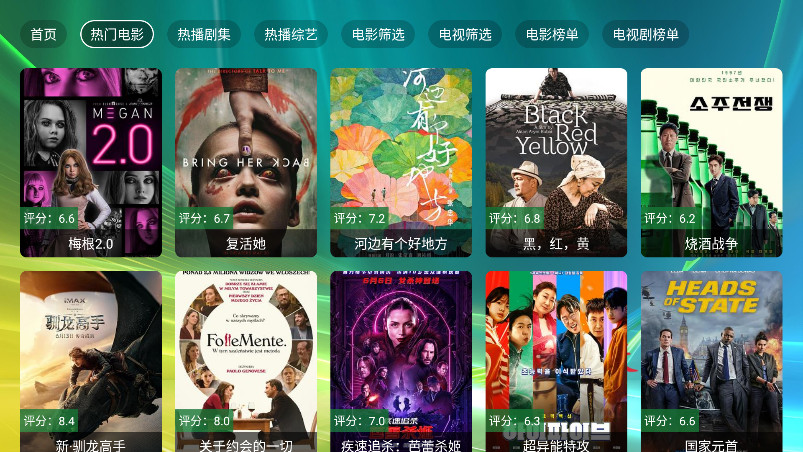Screen dimensions: 803x452
Task: Switch to the 电视剧榜单 tab
Action: [645, 34]
